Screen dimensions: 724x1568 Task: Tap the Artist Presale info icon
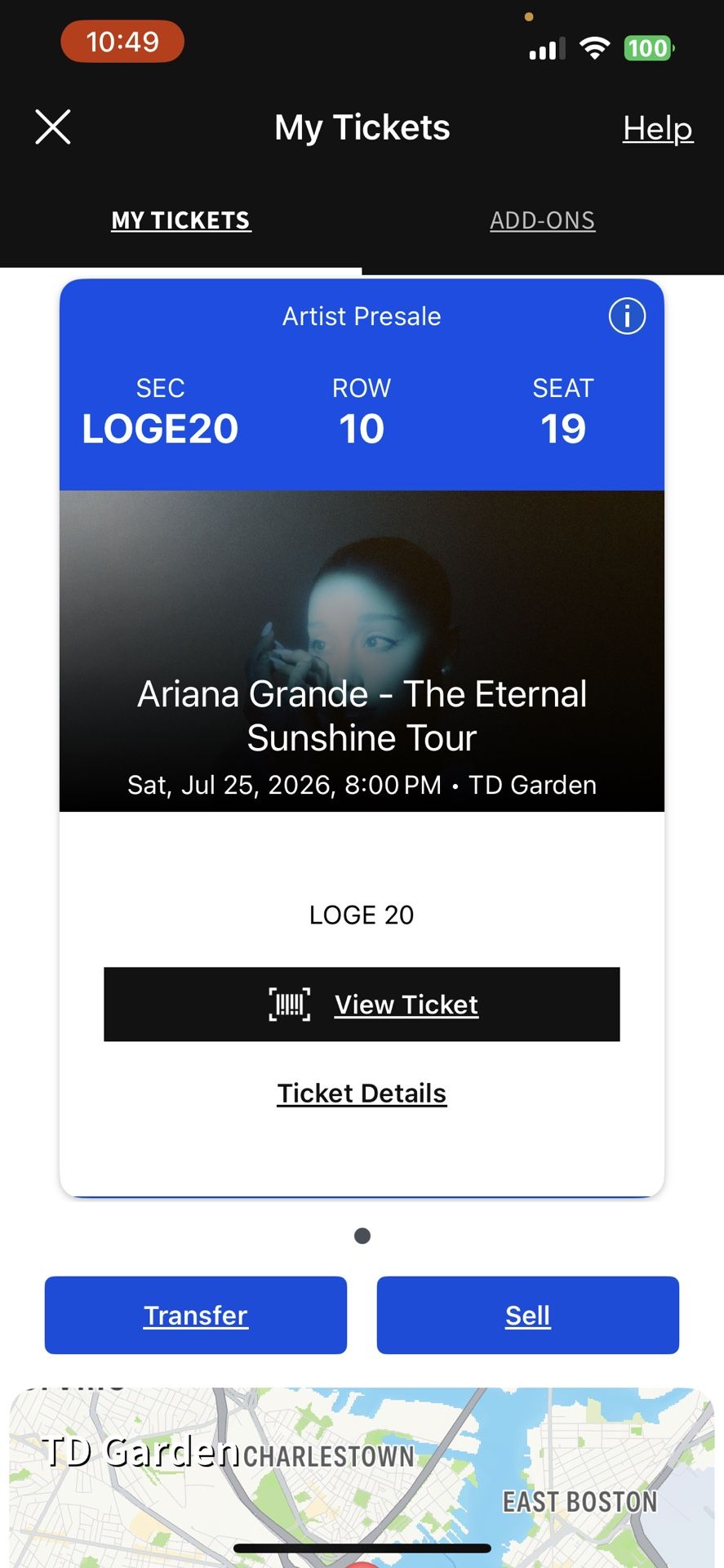click(627, 317)
